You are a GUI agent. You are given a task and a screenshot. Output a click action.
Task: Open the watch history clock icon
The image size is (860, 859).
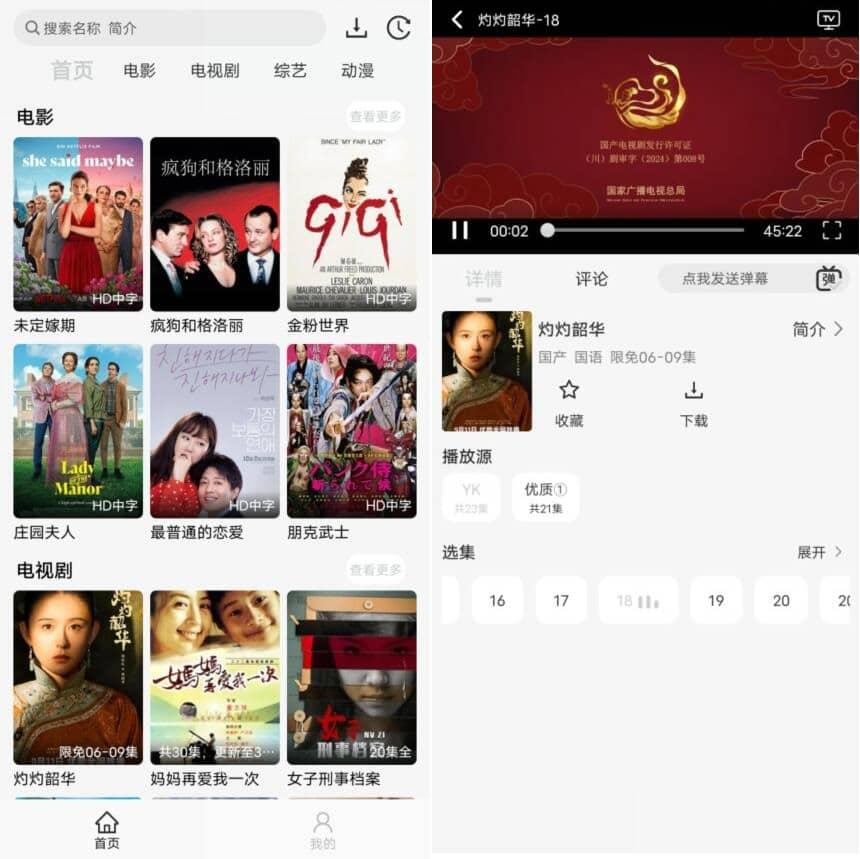coord(398,28)
